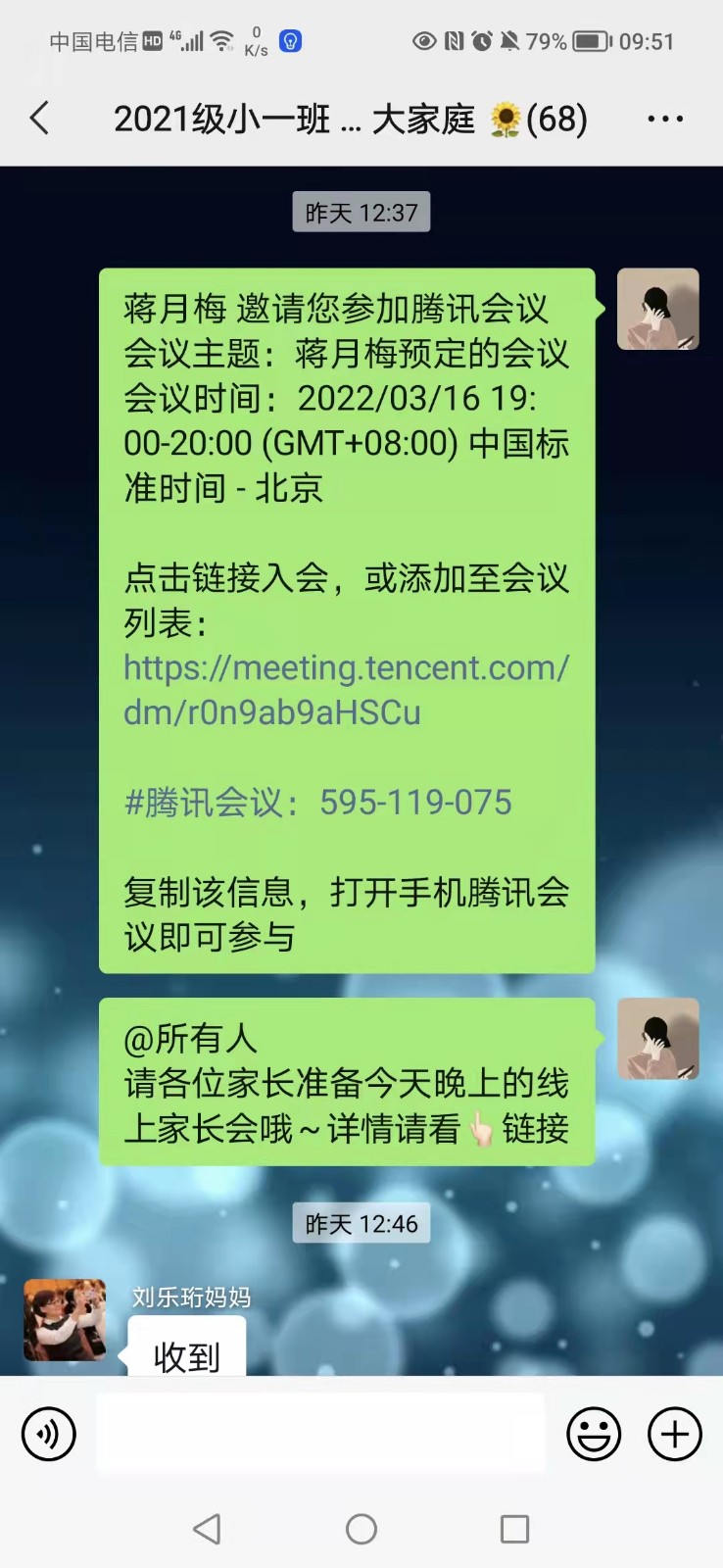Image resolution: width=723 pixels, height=1568 pixels.
Task: Tap the NFC indicator in the status bar
Action: point(453,41)
